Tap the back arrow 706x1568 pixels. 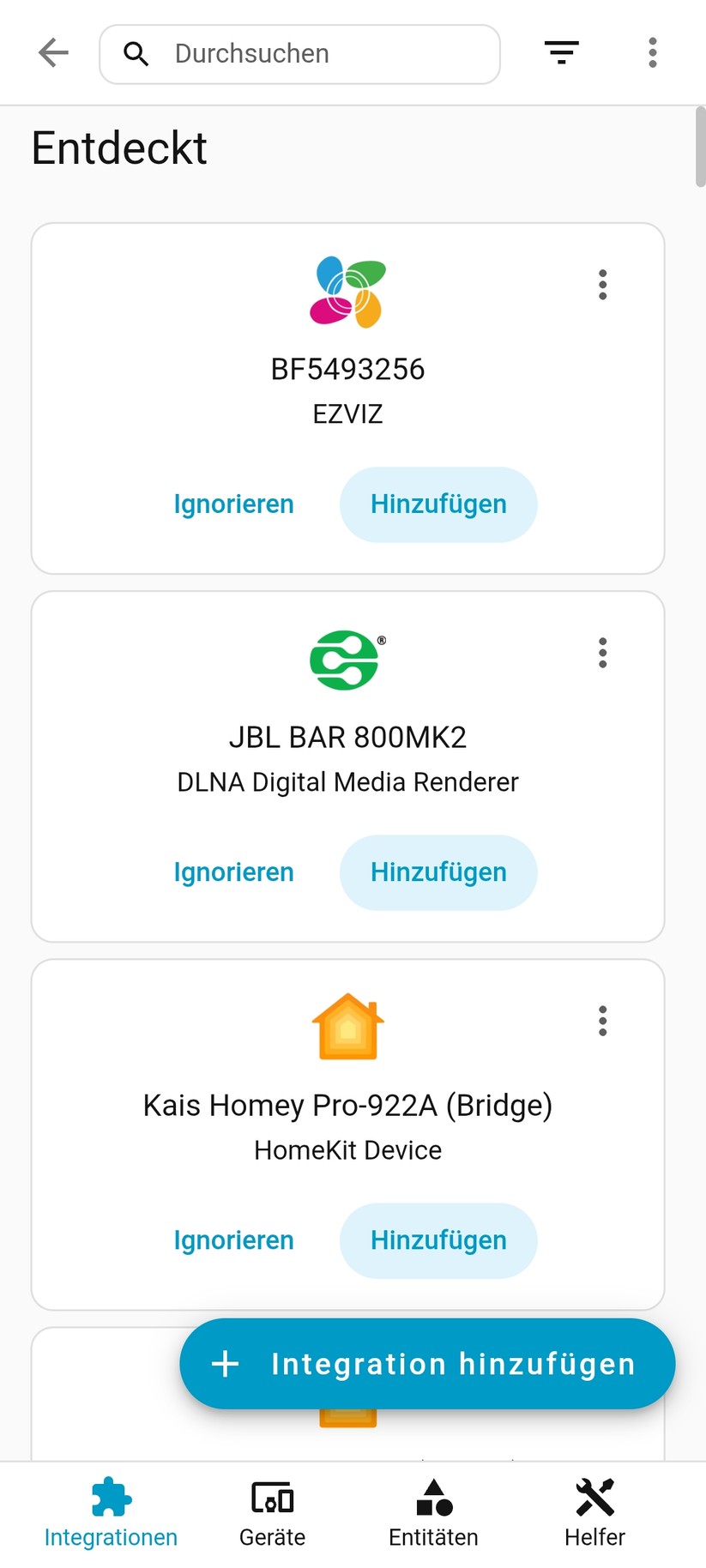click(53, 52)
